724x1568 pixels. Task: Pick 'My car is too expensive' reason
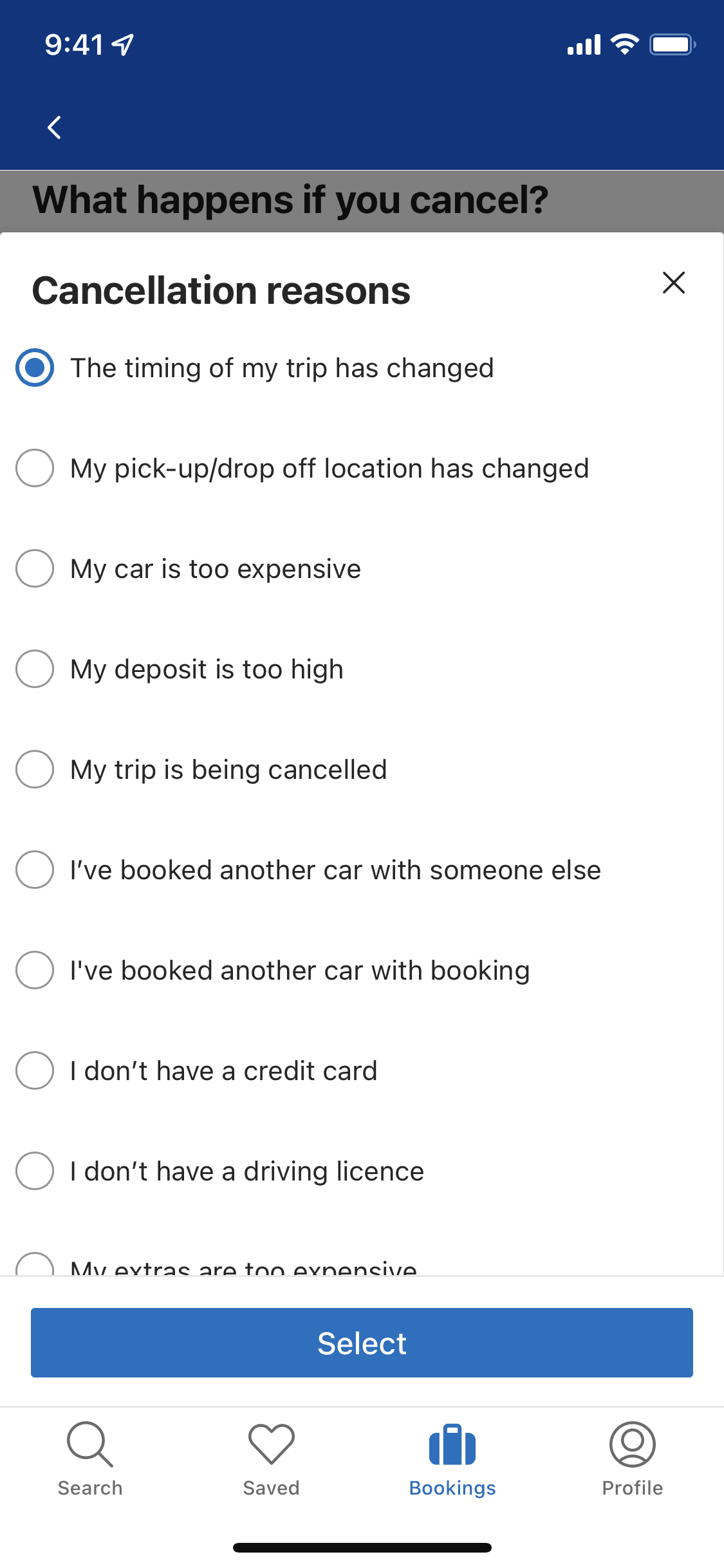pyautogui.click(x=35, y=568)
